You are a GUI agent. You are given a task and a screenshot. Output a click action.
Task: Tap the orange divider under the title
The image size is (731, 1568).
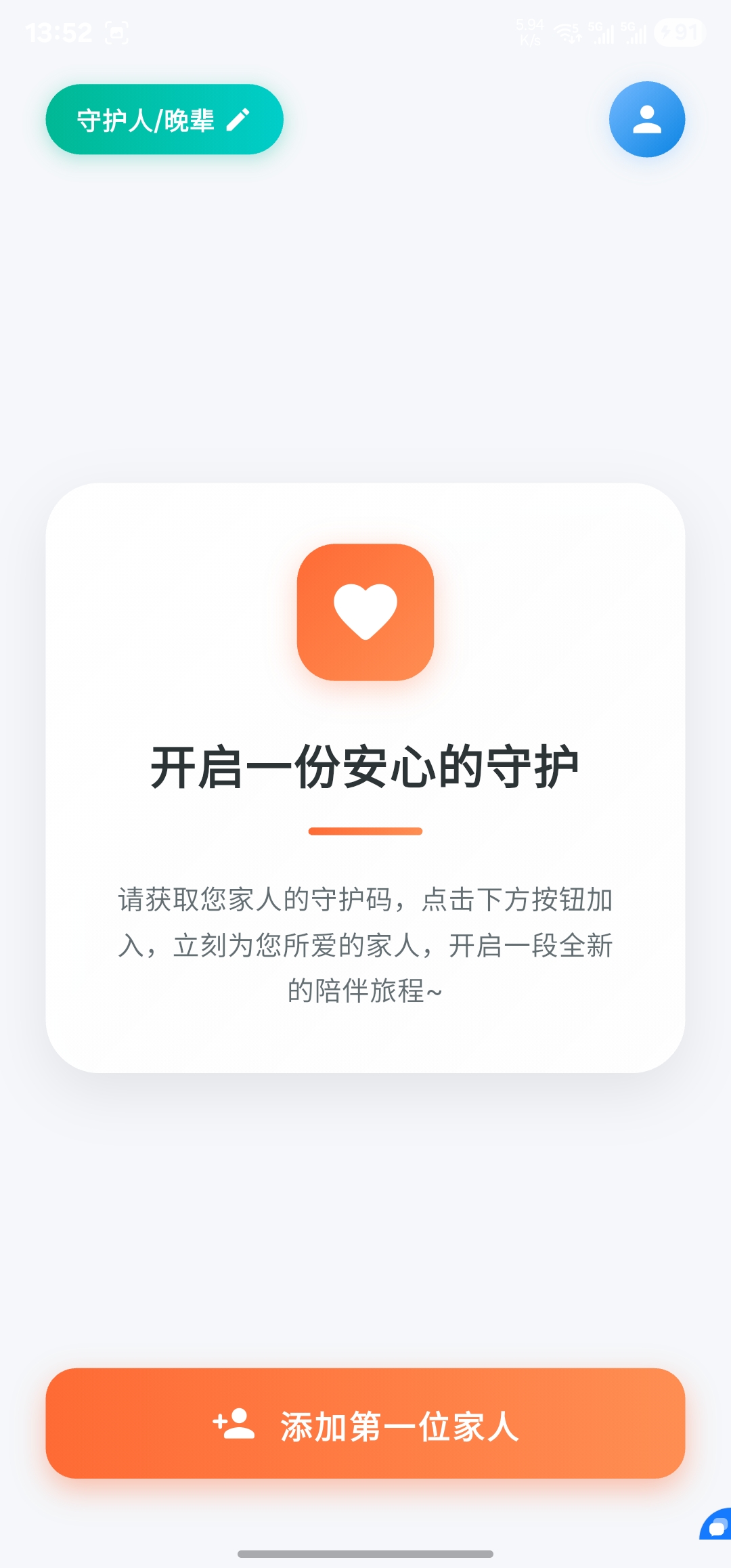pos(365,831)
